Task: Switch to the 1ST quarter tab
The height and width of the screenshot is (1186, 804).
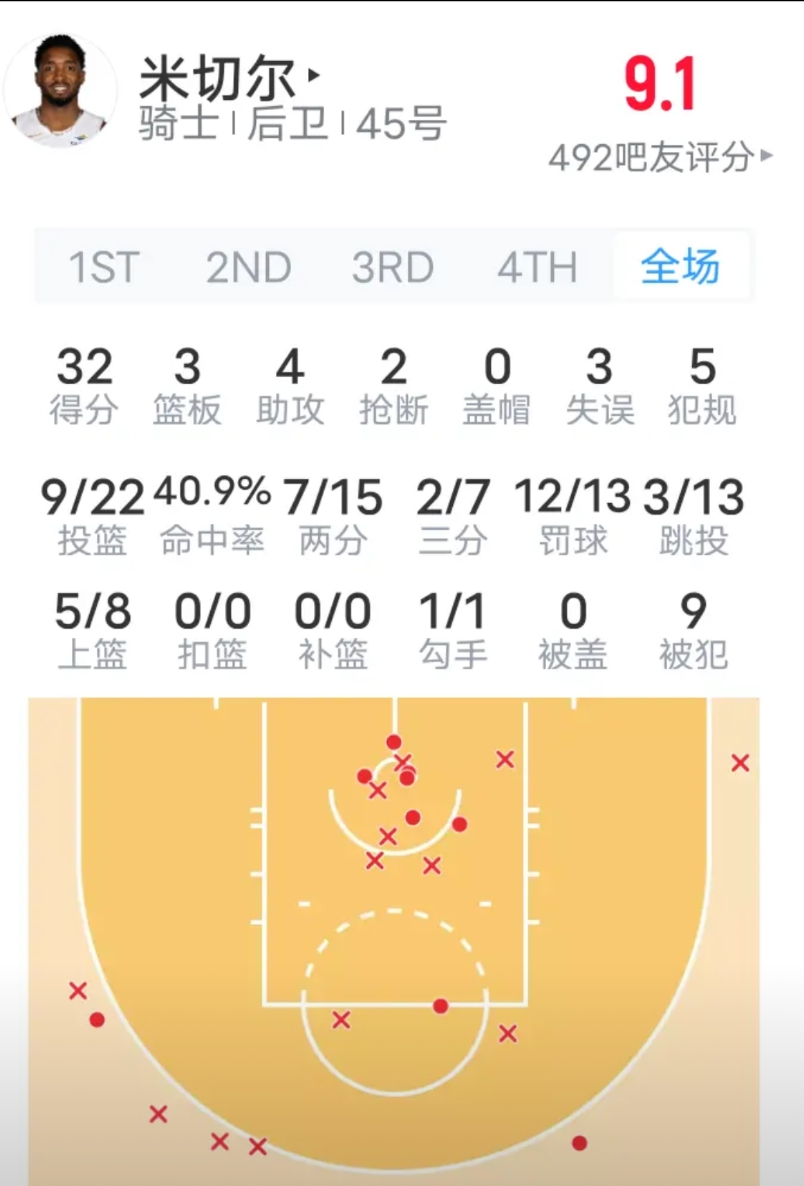Action: (x=104, y=267)
